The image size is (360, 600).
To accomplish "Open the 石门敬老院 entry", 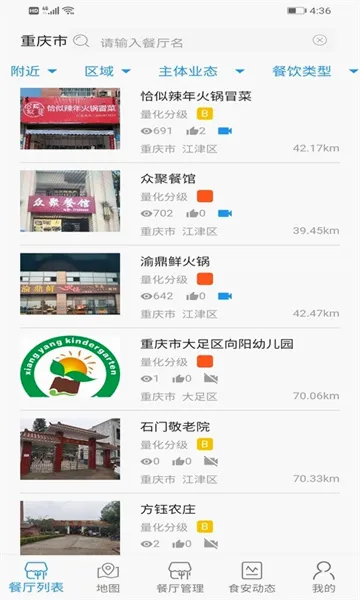I will [180, 452].
